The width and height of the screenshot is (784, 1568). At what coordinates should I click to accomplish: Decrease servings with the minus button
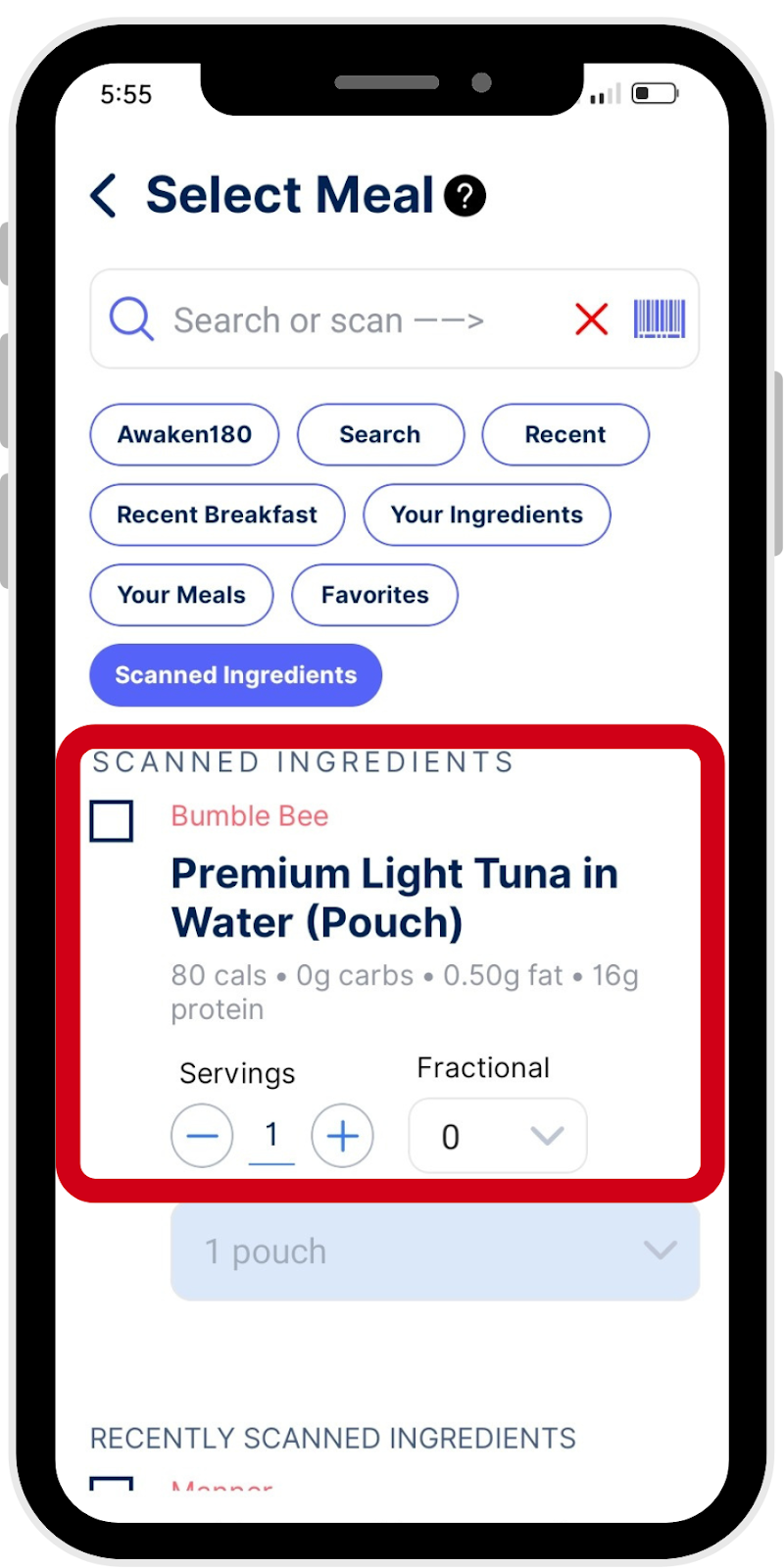pyautogui.click(x=202, y=1136)
